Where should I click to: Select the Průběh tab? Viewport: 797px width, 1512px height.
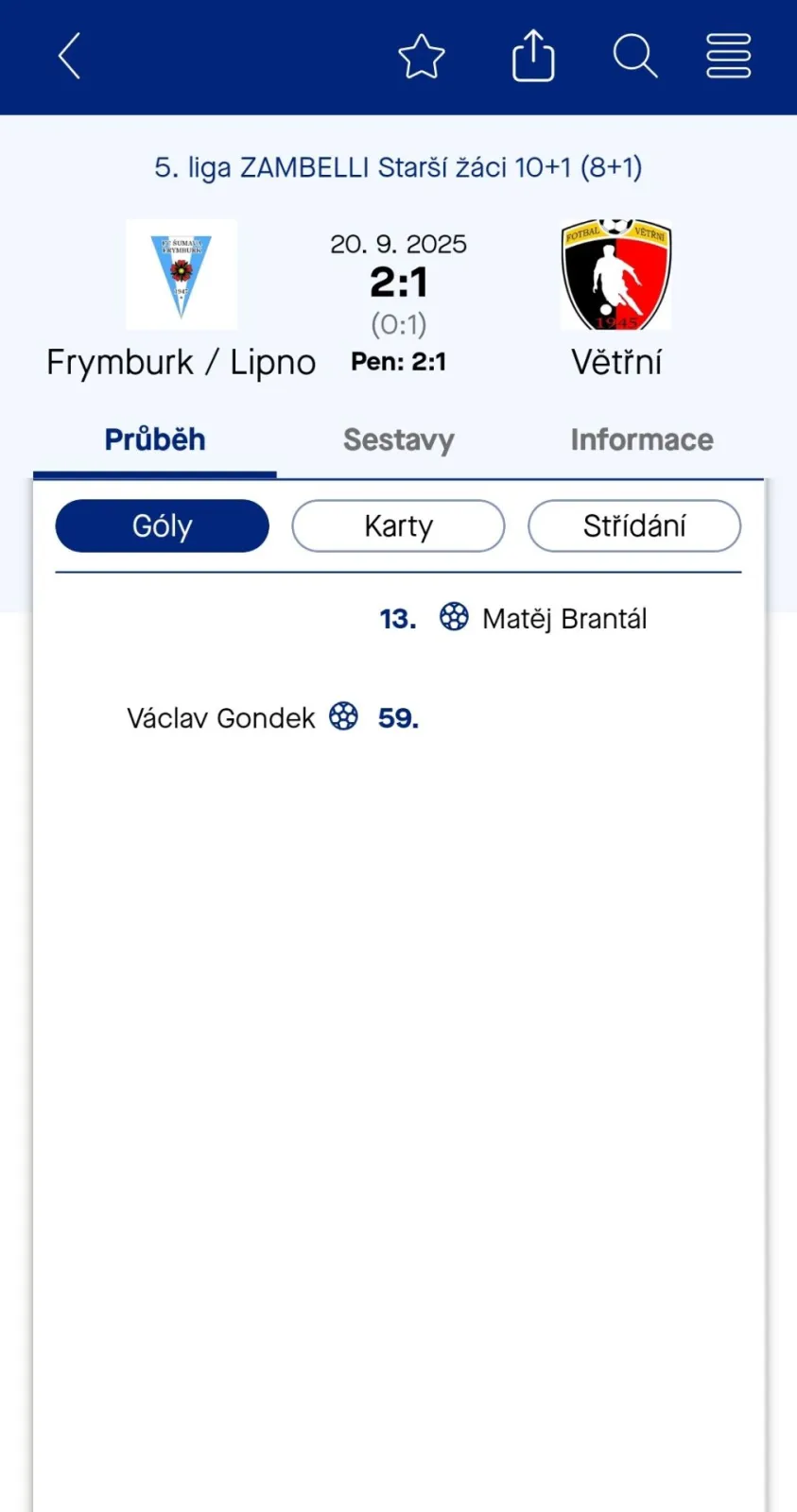pyautogui.click(x=155, y=439)
